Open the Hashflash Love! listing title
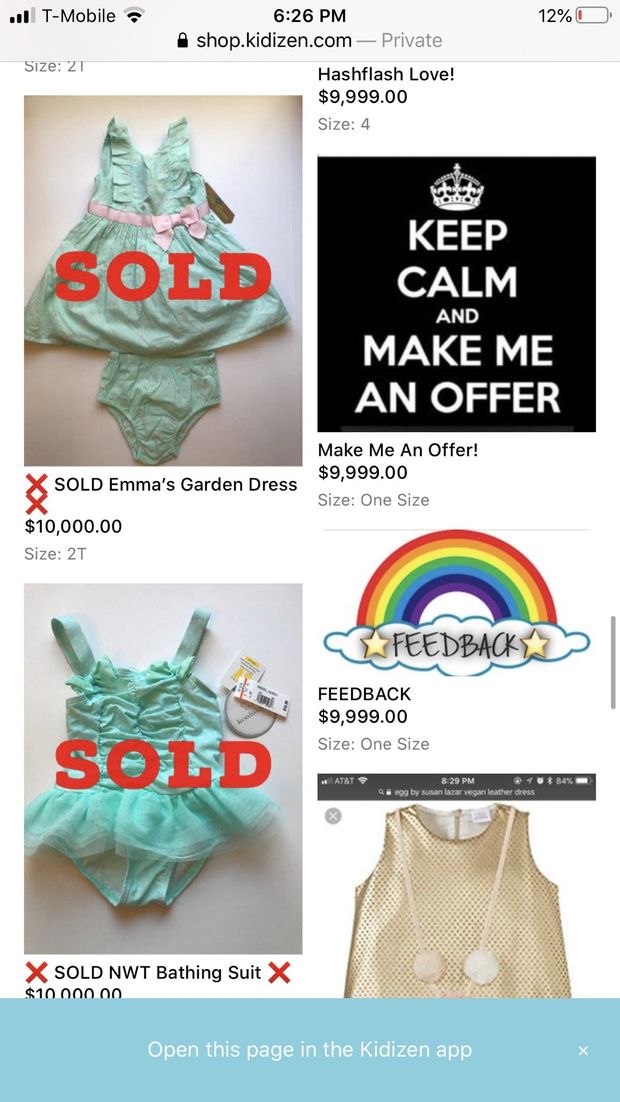The image size is (620, 1102). click(x=386, y=73)
